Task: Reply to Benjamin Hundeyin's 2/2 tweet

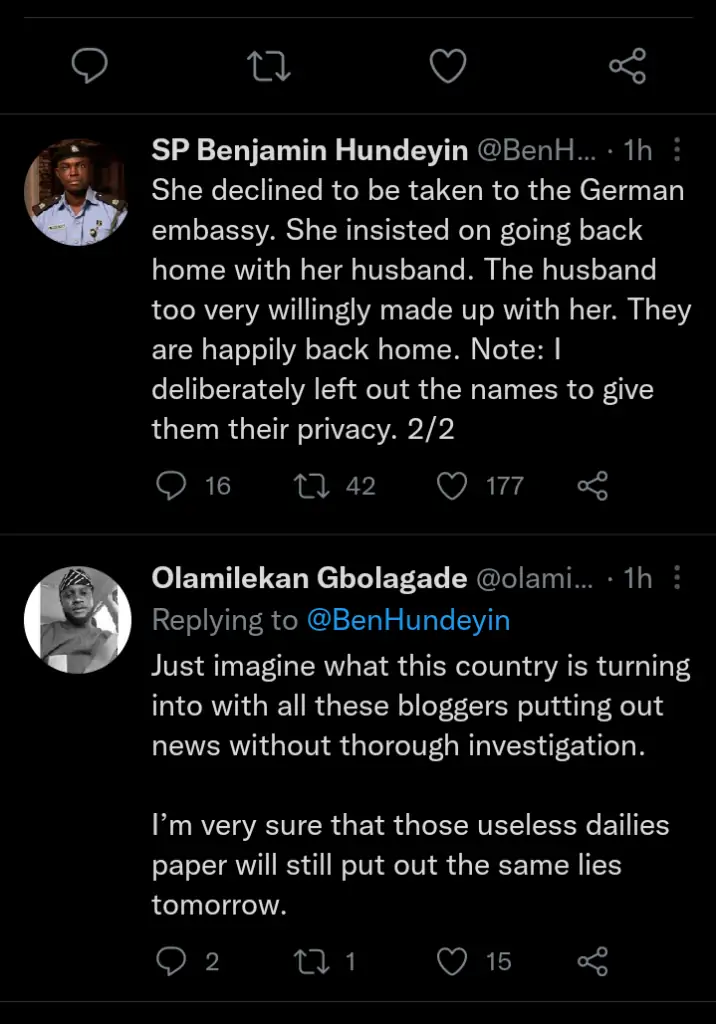Action: pyautogui.click(x=174, y=486)
